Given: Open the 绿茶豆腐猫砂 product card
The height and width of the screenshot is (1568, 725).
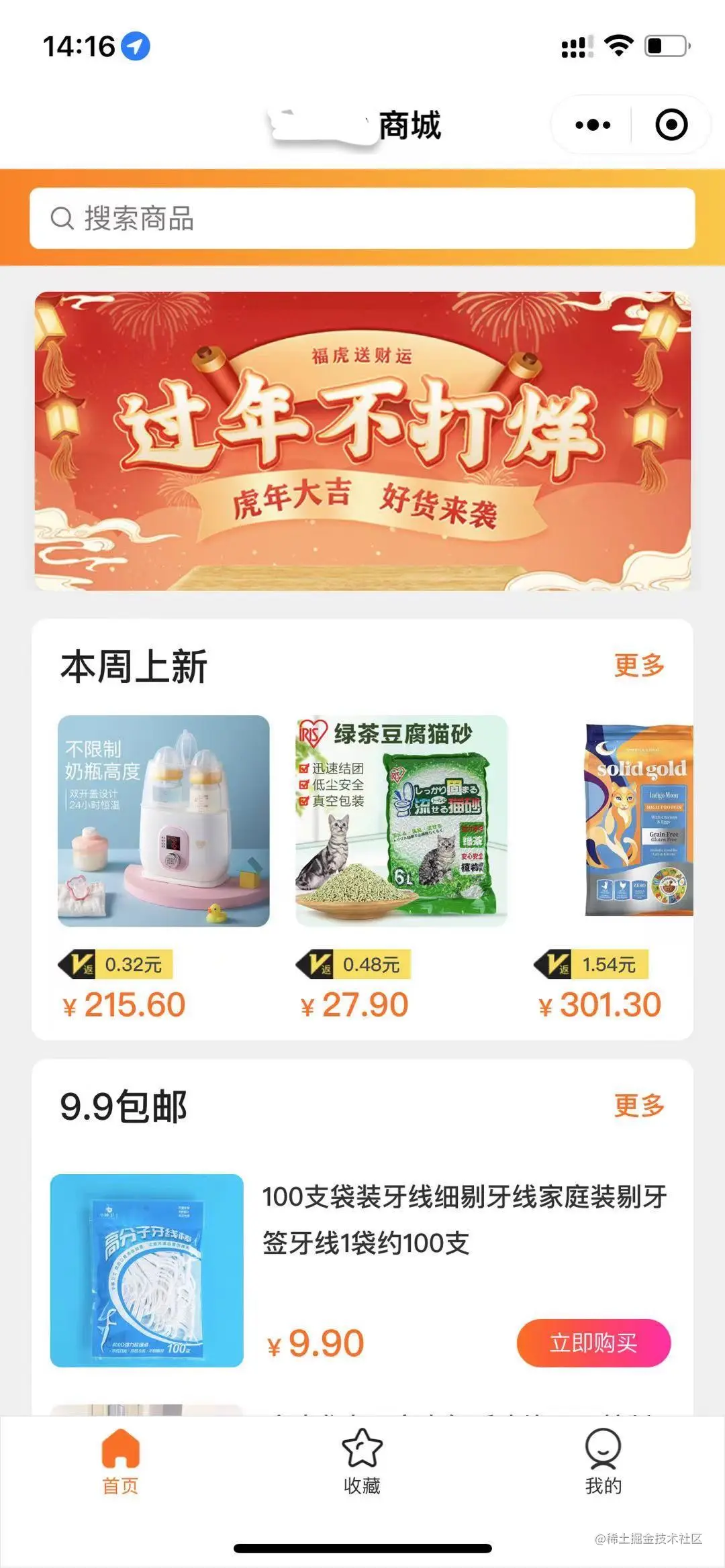Looking at the screenshot, I should coord(401,821).
